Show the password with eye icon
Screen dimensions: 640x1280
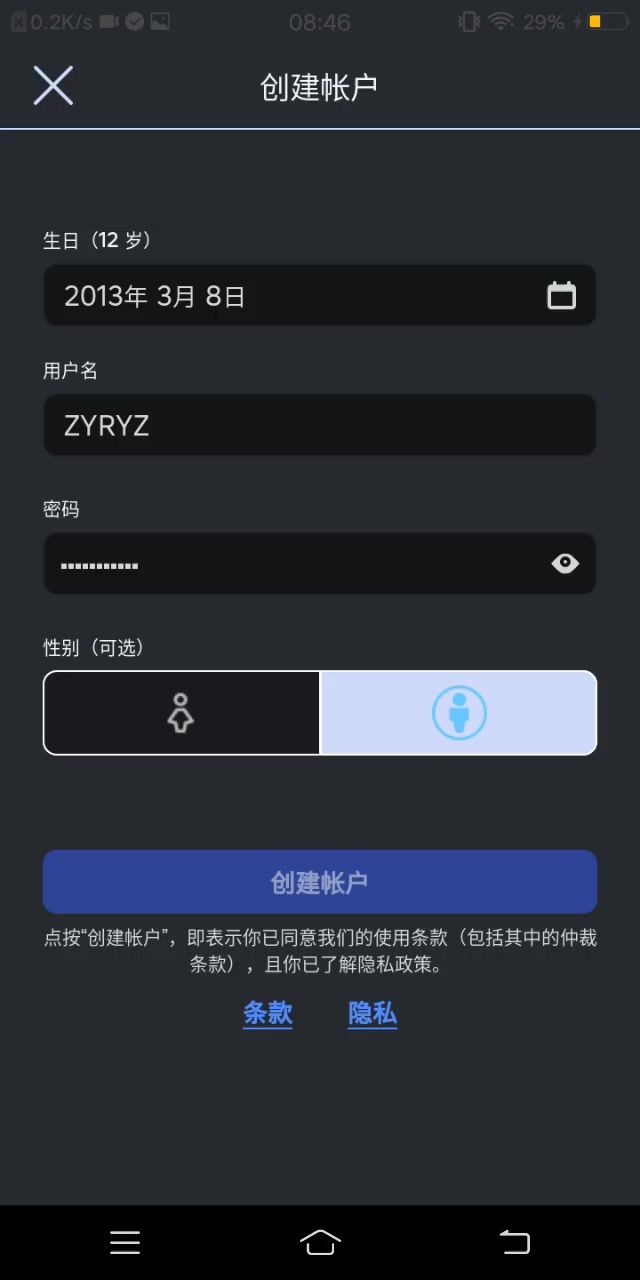click(565, 564)
